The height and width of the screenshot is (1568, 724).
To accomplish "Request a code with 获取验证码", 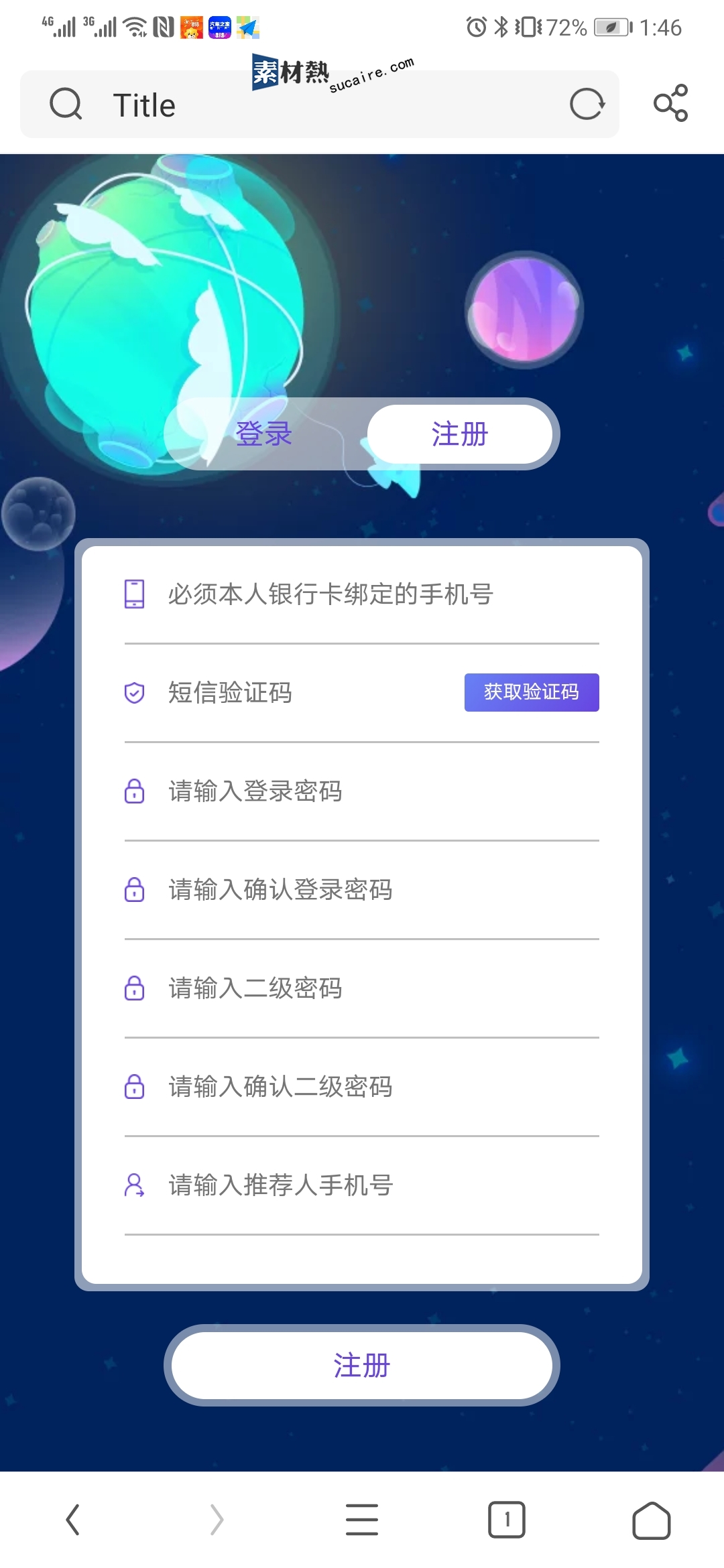I will pyautogui.click(x=531, y=692).
